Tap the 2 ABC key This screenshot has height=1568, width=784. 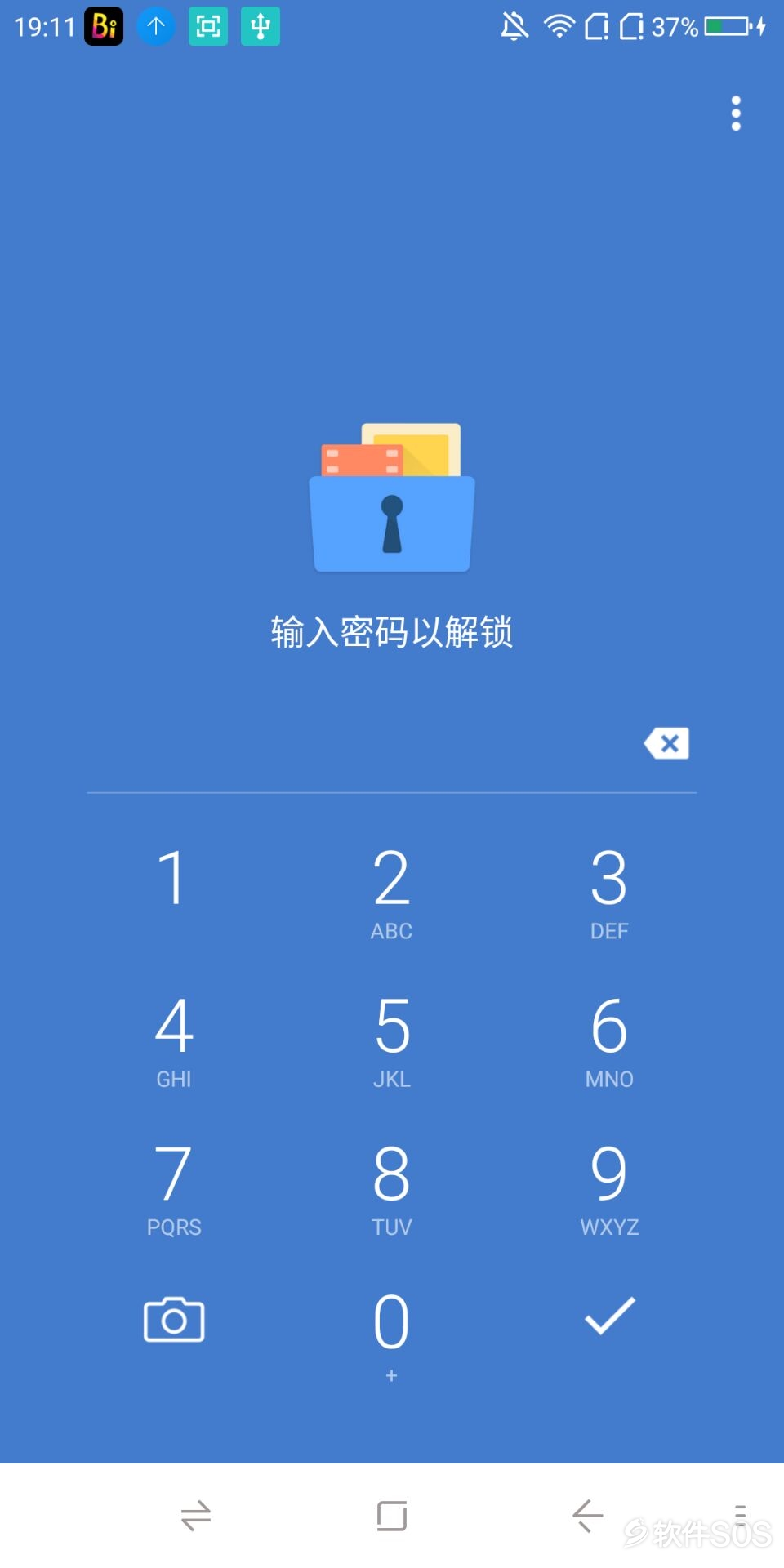[x=391, y=891]
